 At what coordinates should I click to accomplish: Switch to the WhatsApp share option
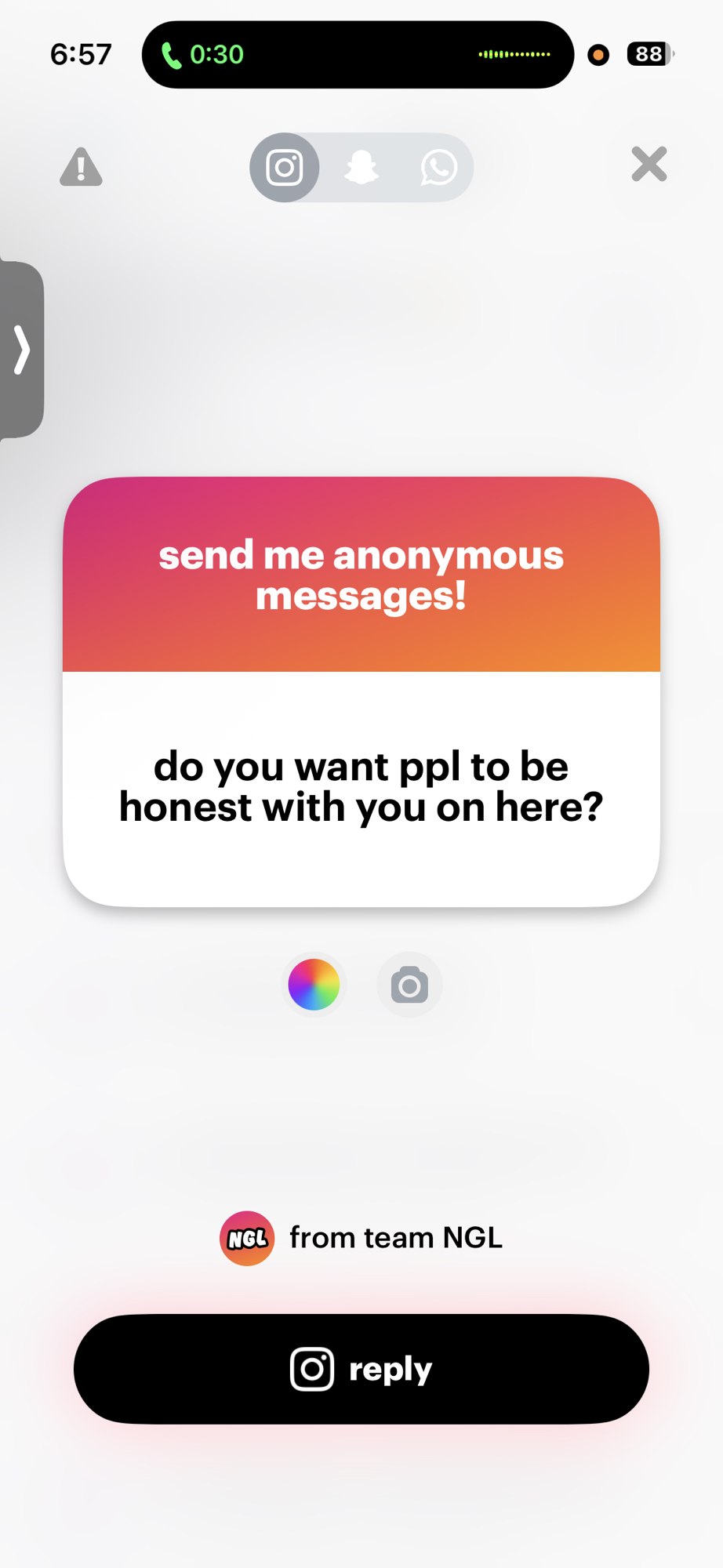click(x=438, y=168)
